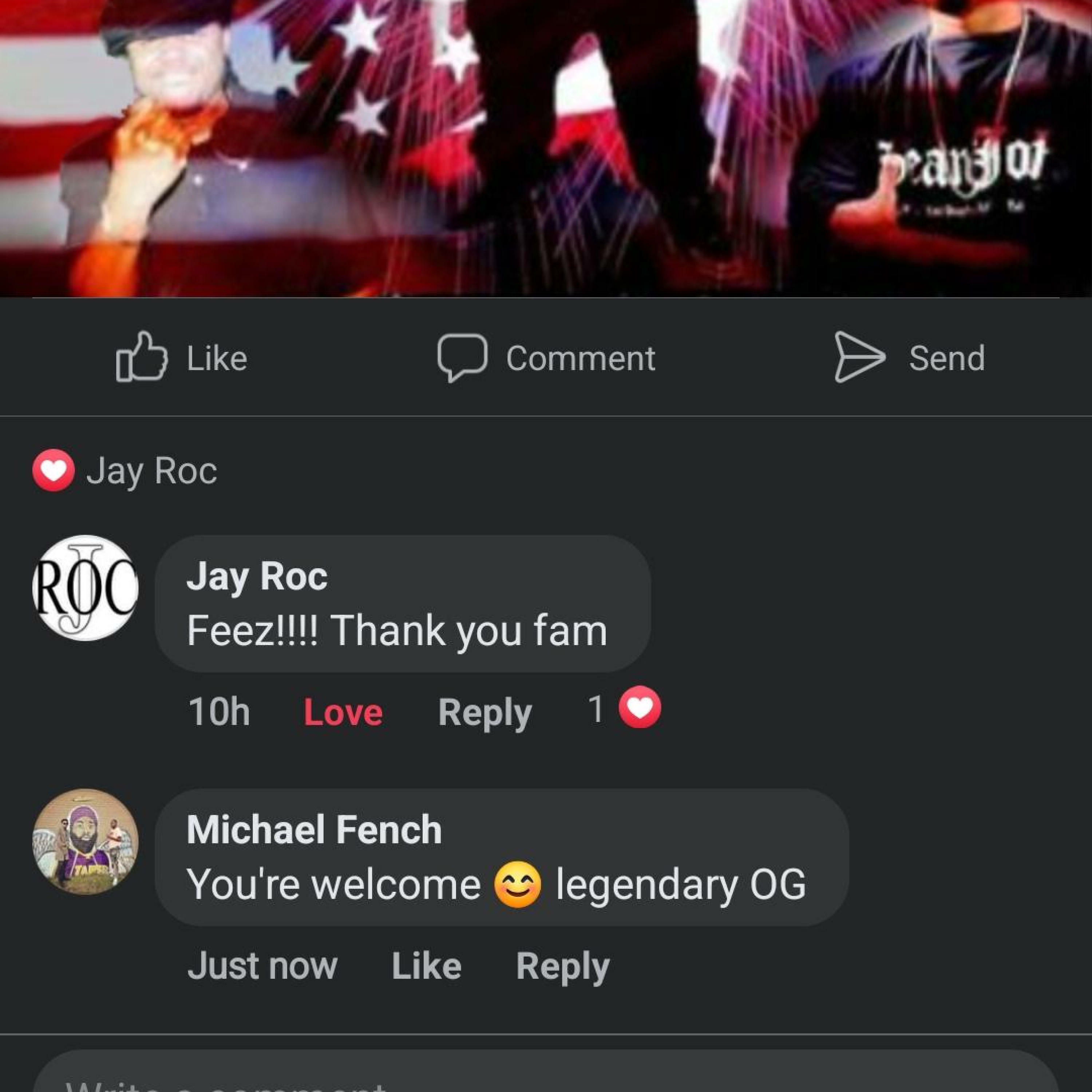
Task: Send the post to someone
Action: pos(909,358)
